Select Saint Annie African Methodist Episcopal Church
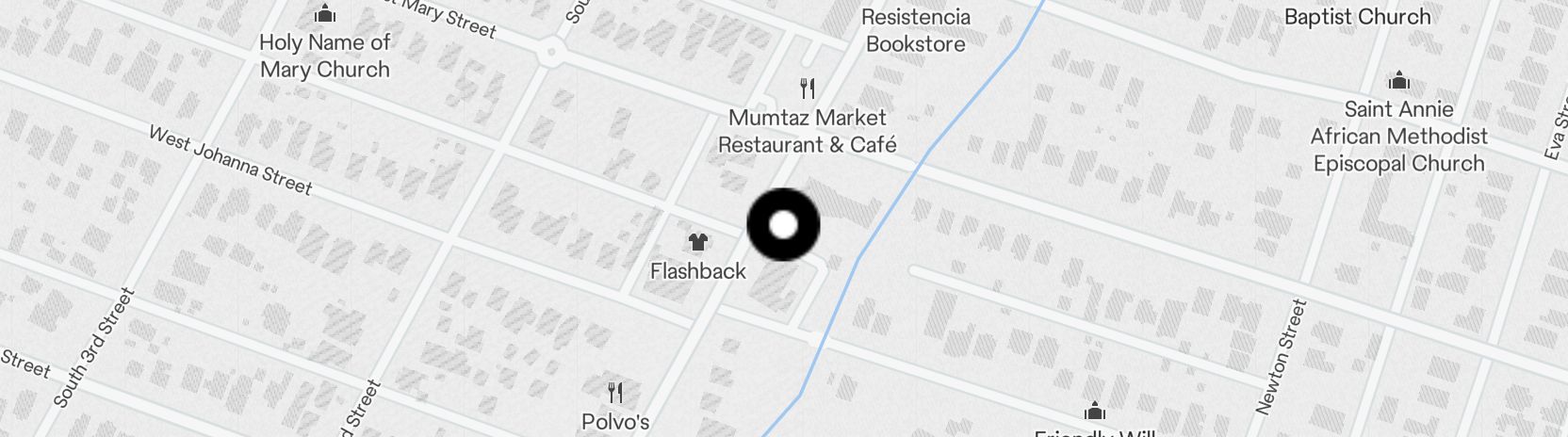Viewport: 1568px width, 437px height. pyautogui.click(x=1399, y=82)
